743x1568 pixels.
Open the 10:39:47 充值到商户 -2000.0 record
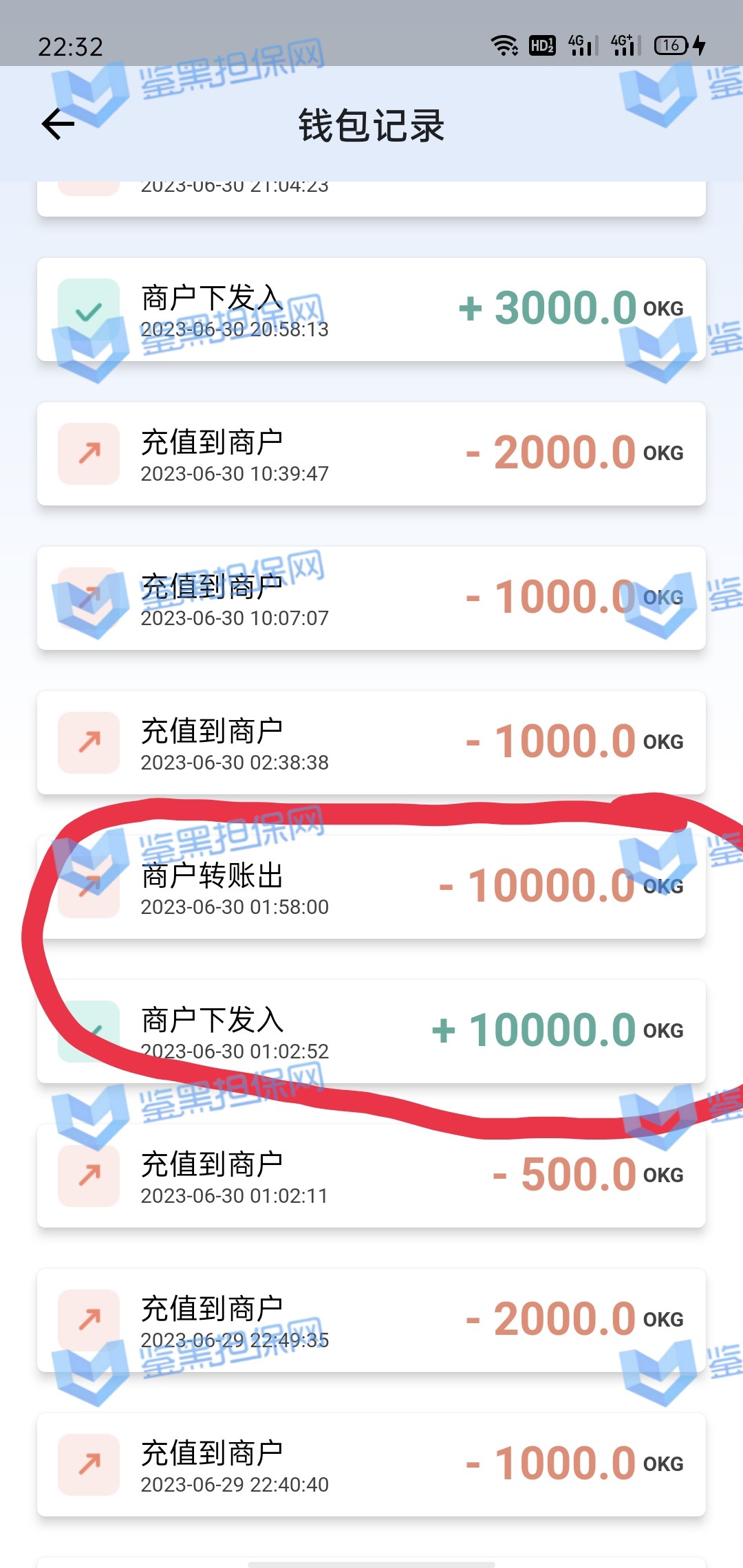click(371, 454)
